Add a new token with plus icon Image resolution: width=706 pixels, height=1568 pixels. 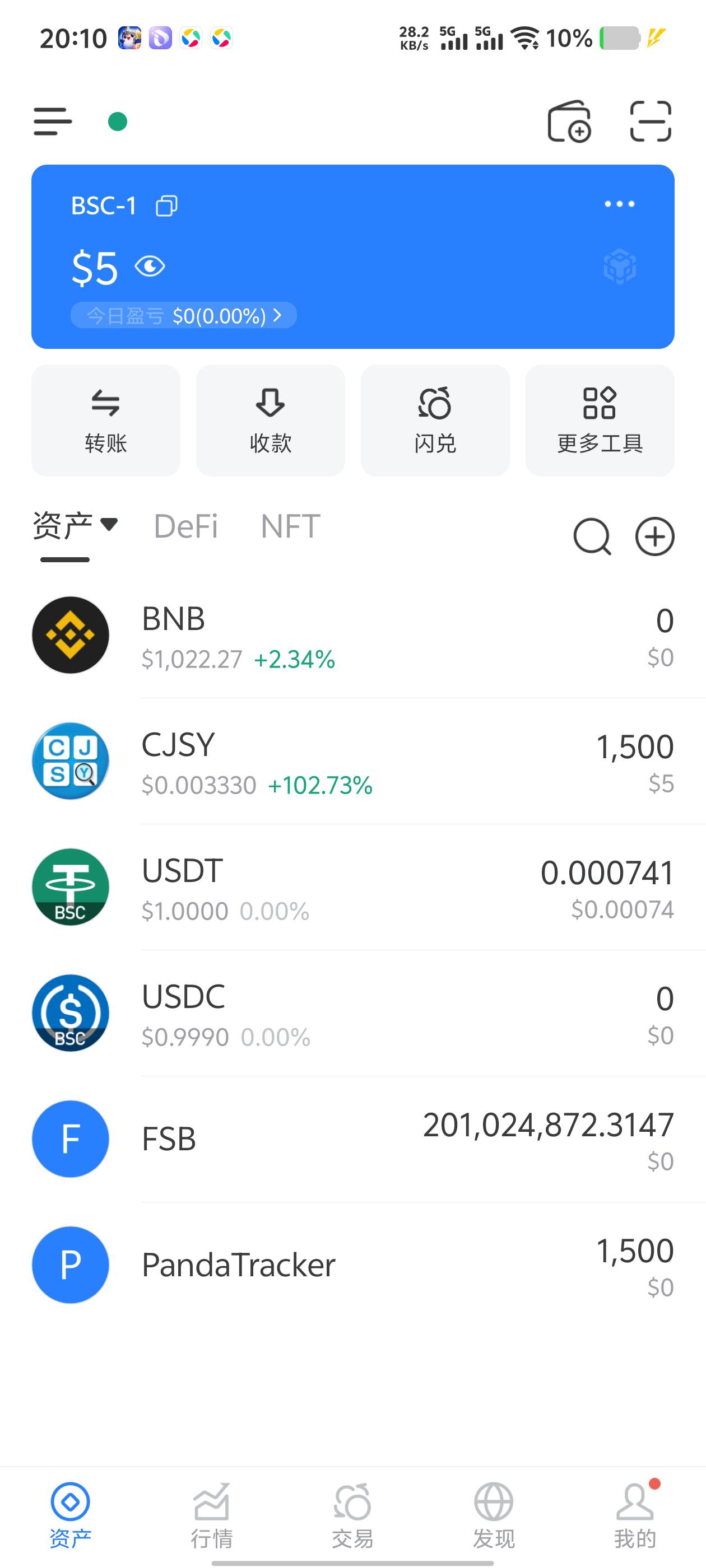(x=655, y=537)
